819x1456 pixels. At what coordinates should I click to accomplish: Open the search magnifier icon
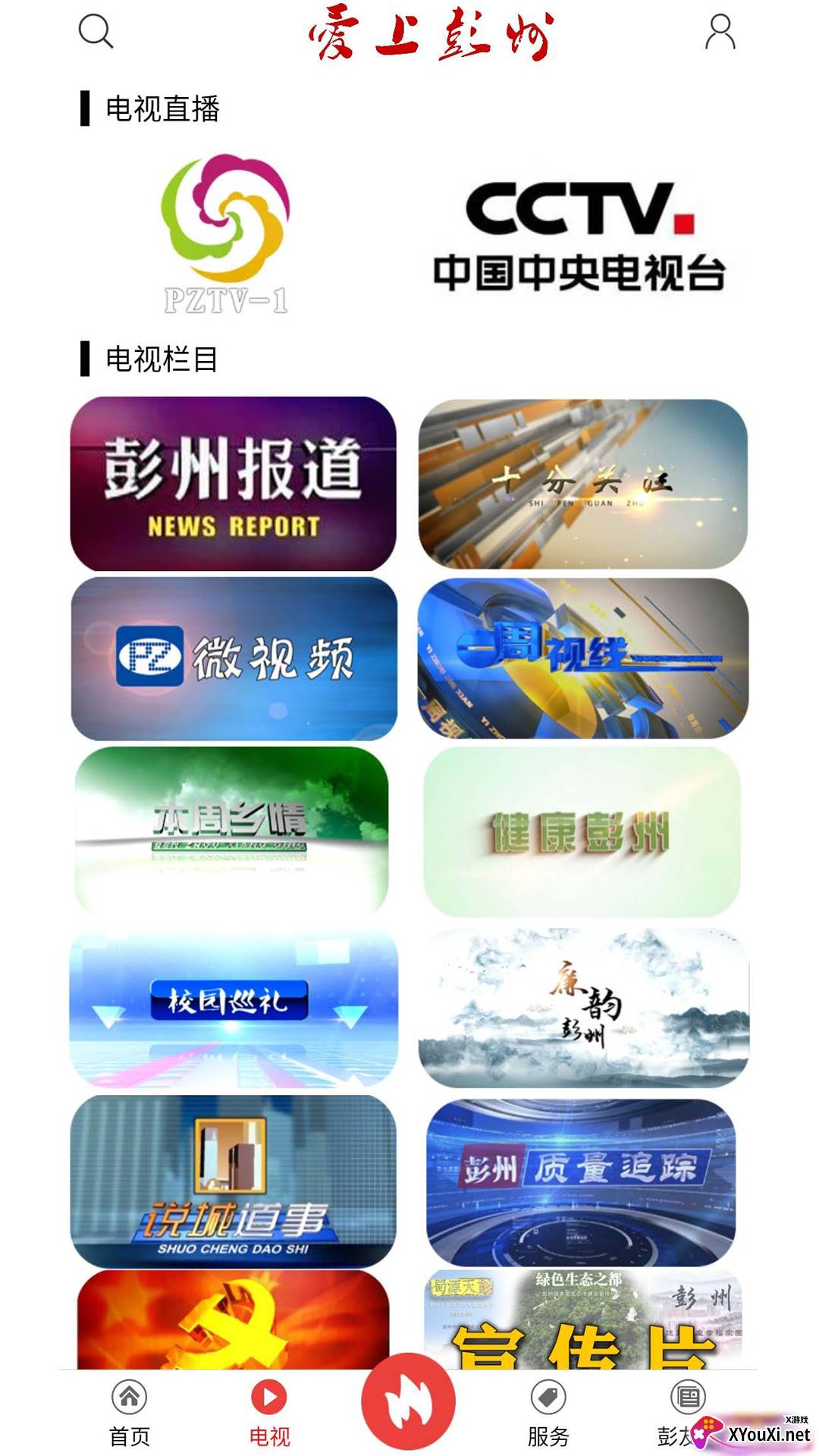tap(96, 32)
